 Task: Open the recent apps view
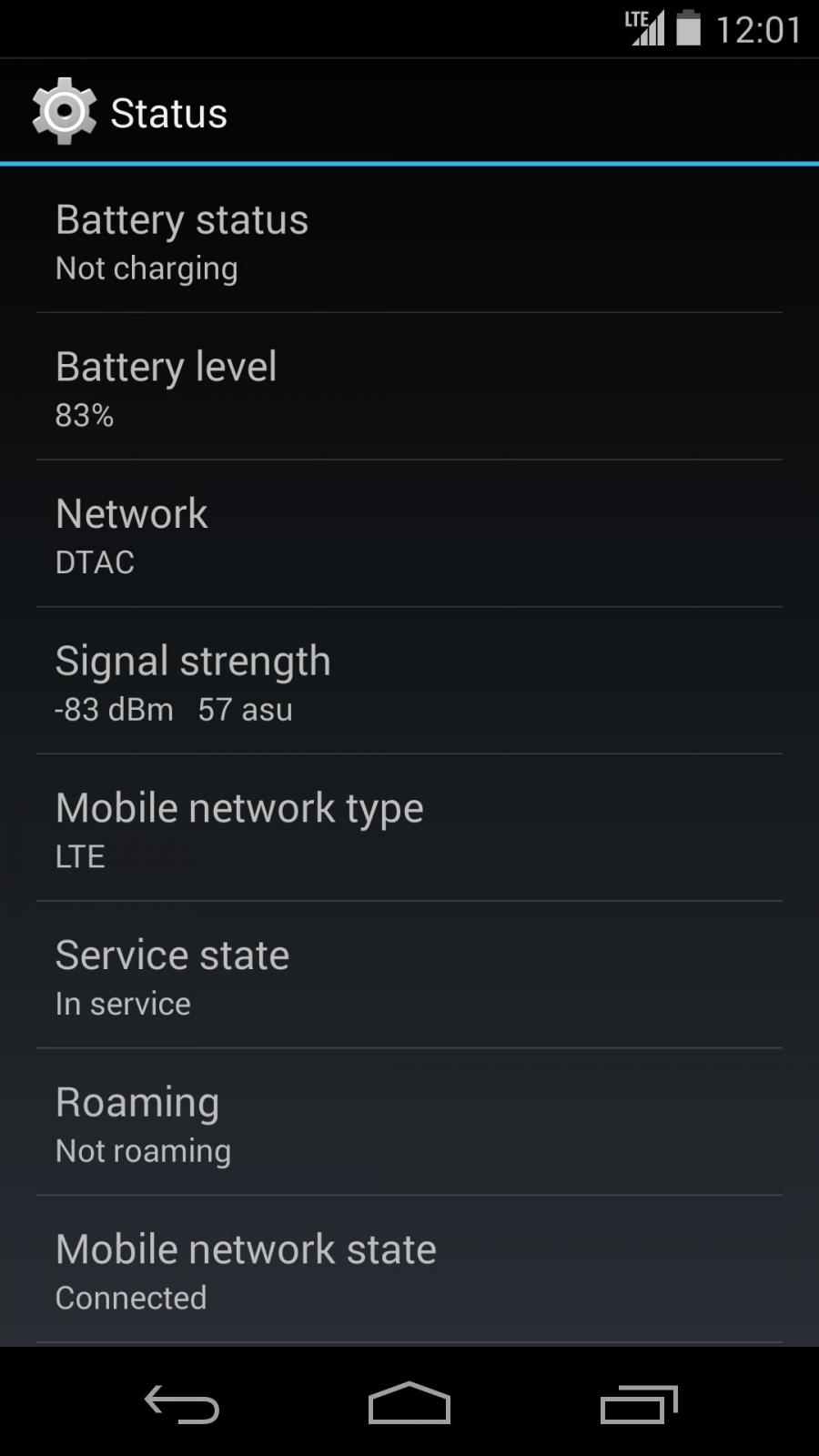click(639, 1404)
